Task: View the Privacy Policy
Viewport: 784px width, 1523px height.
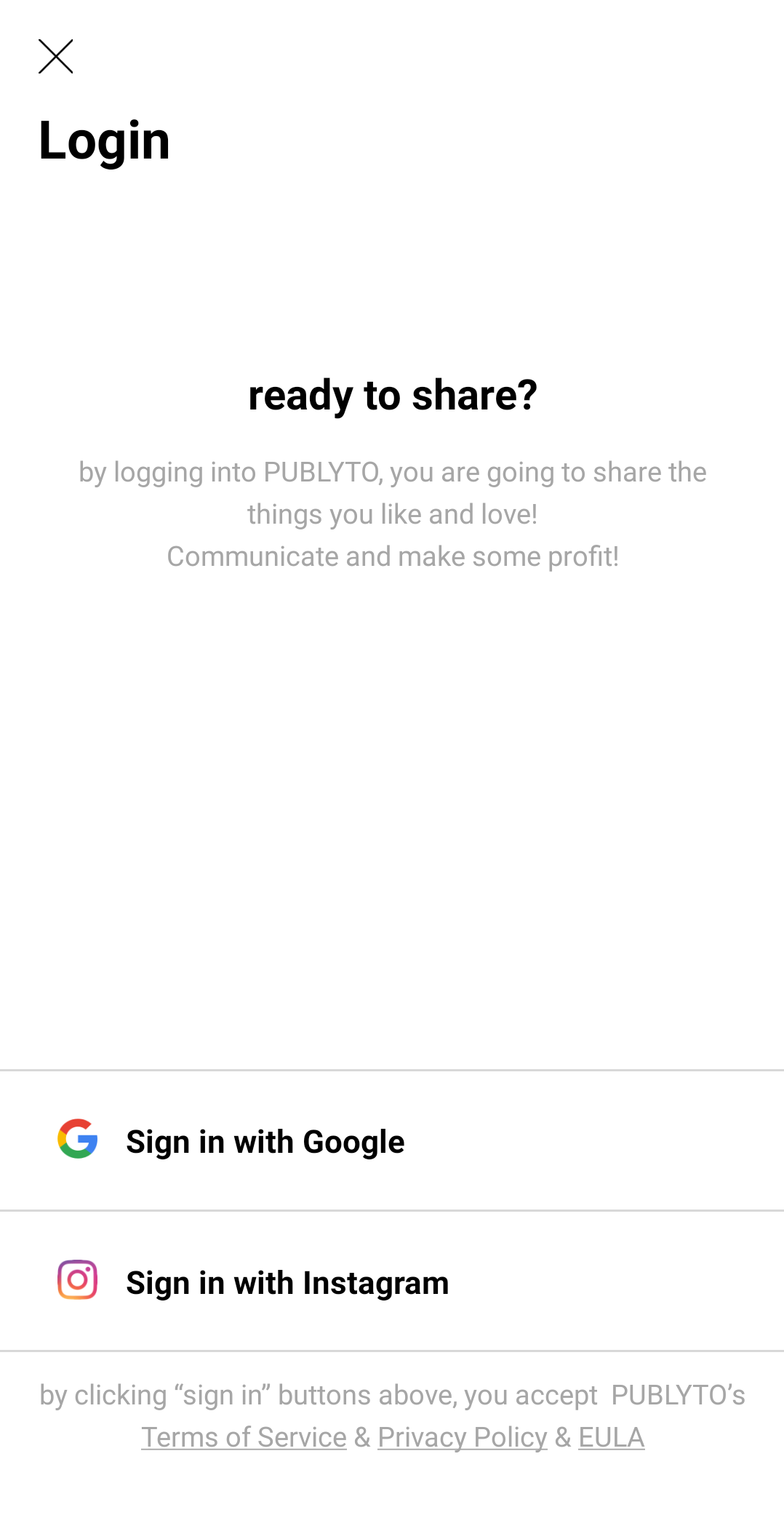Action: (x=462, y=1437)
